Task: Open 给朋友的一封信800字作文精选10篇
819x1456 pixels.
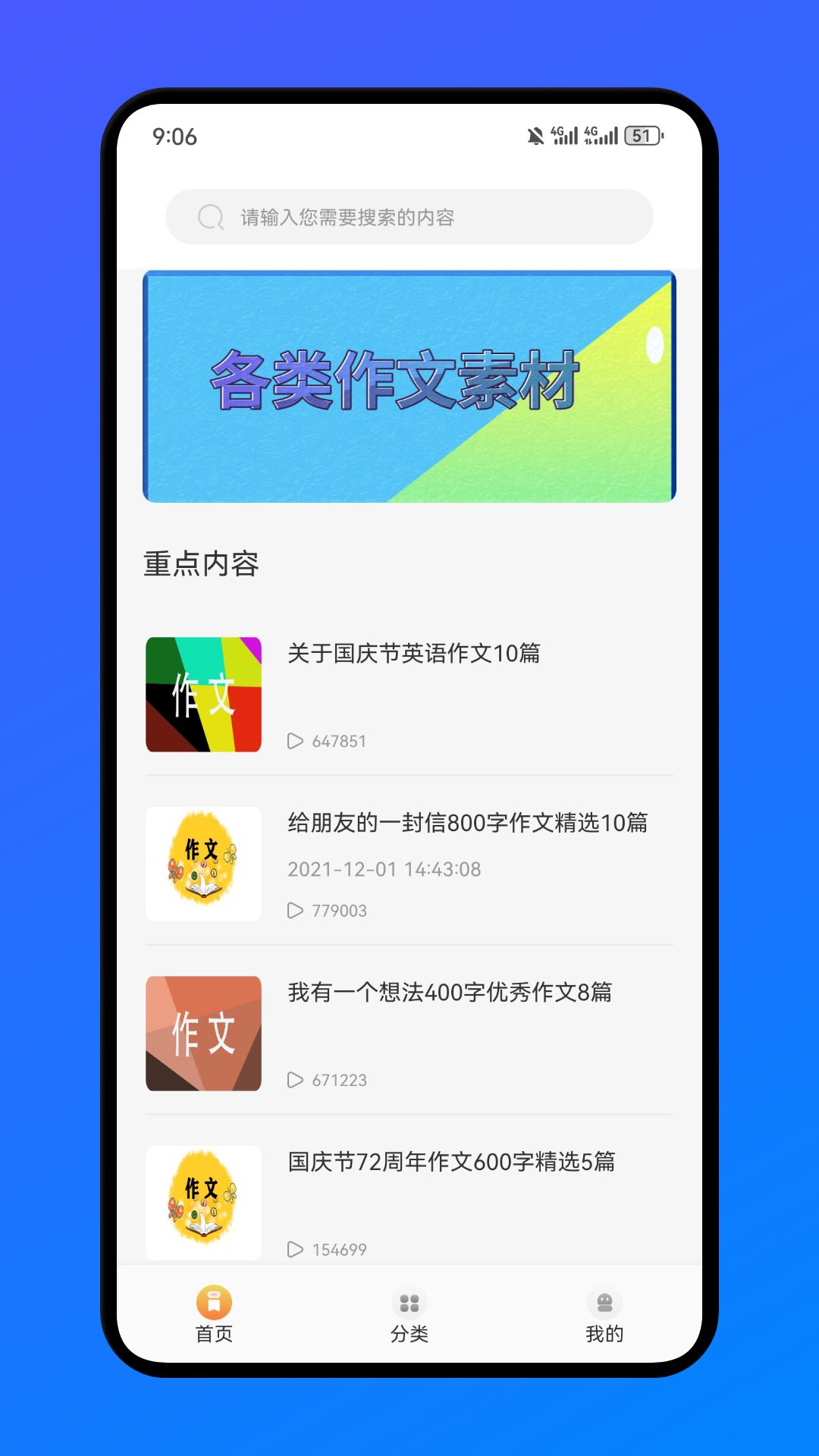Action: pos(467,823)
